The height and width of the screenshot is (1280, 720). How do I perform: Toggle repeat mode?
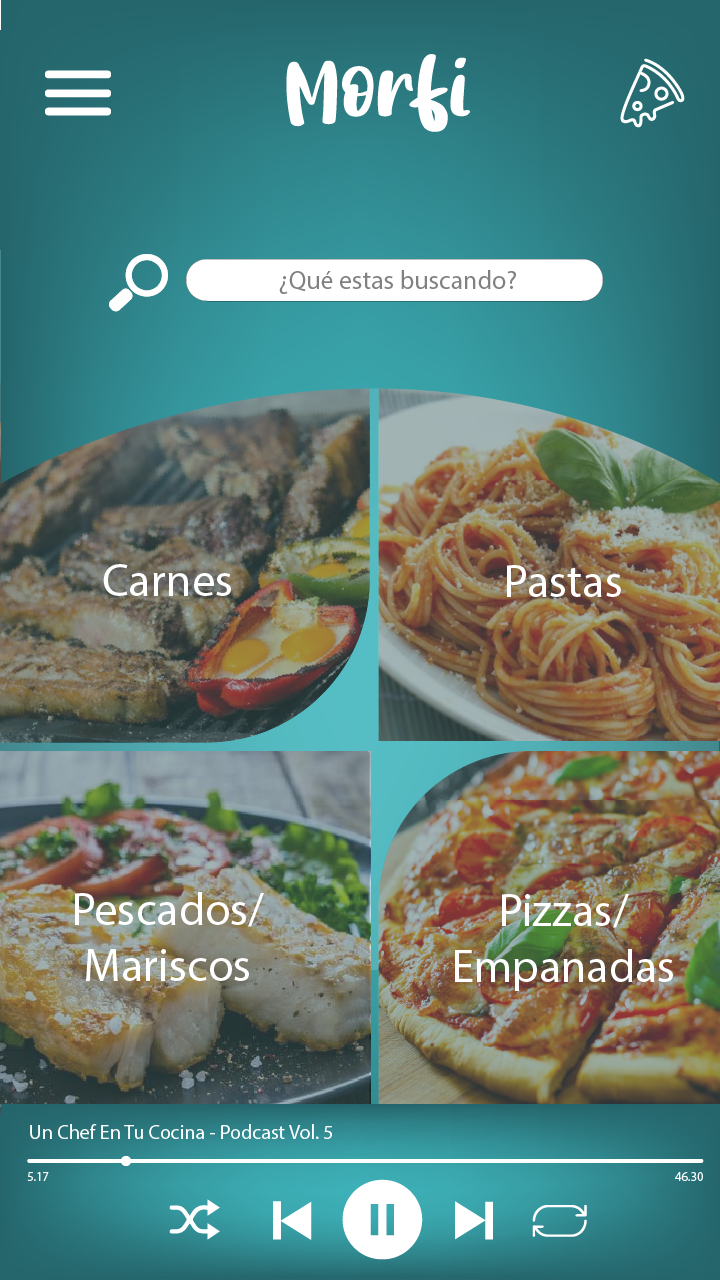coord(560,1220)
